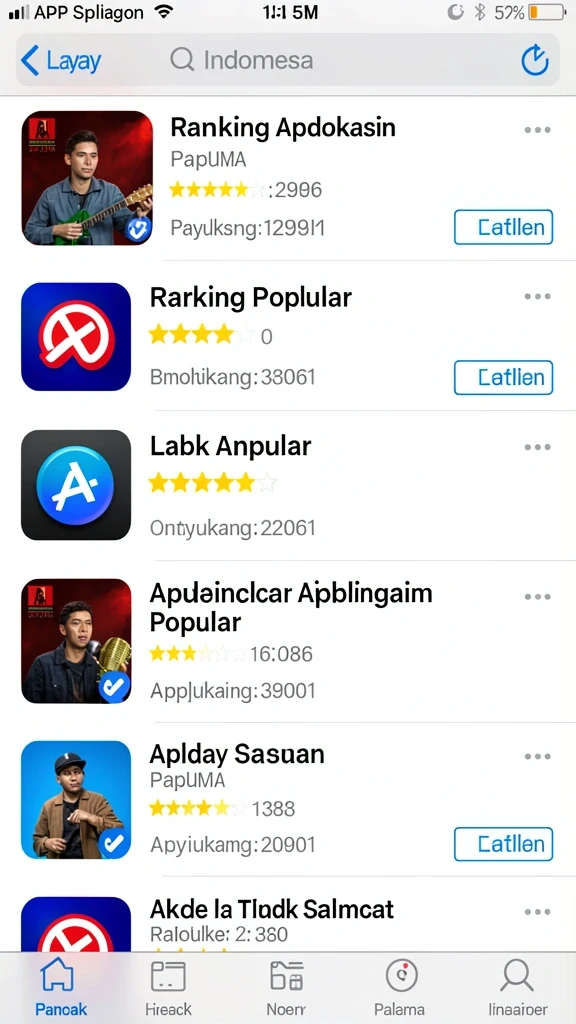This screenshot has width=576, height=1024.
Task: Open more options for Labk Anpular
Action: pyautogui.click(x=537, y=447)
